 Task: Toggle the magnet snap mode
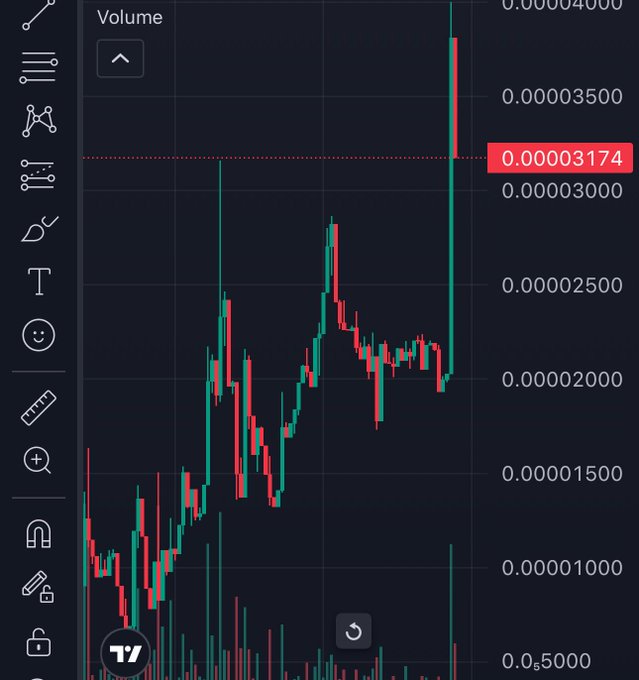tap(38, 533)
